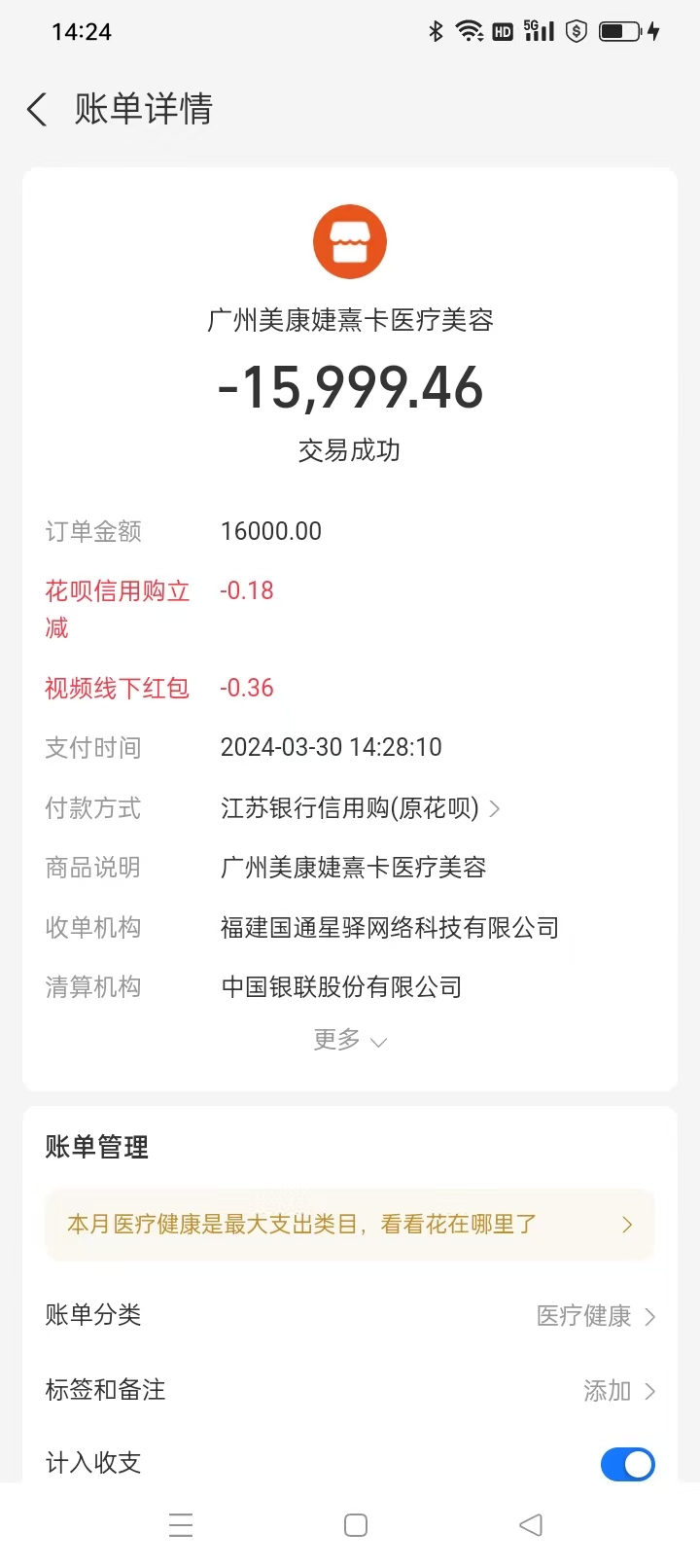Tap the home navigation button
Screen dimensions: 700x1568
coord(356,1524)
